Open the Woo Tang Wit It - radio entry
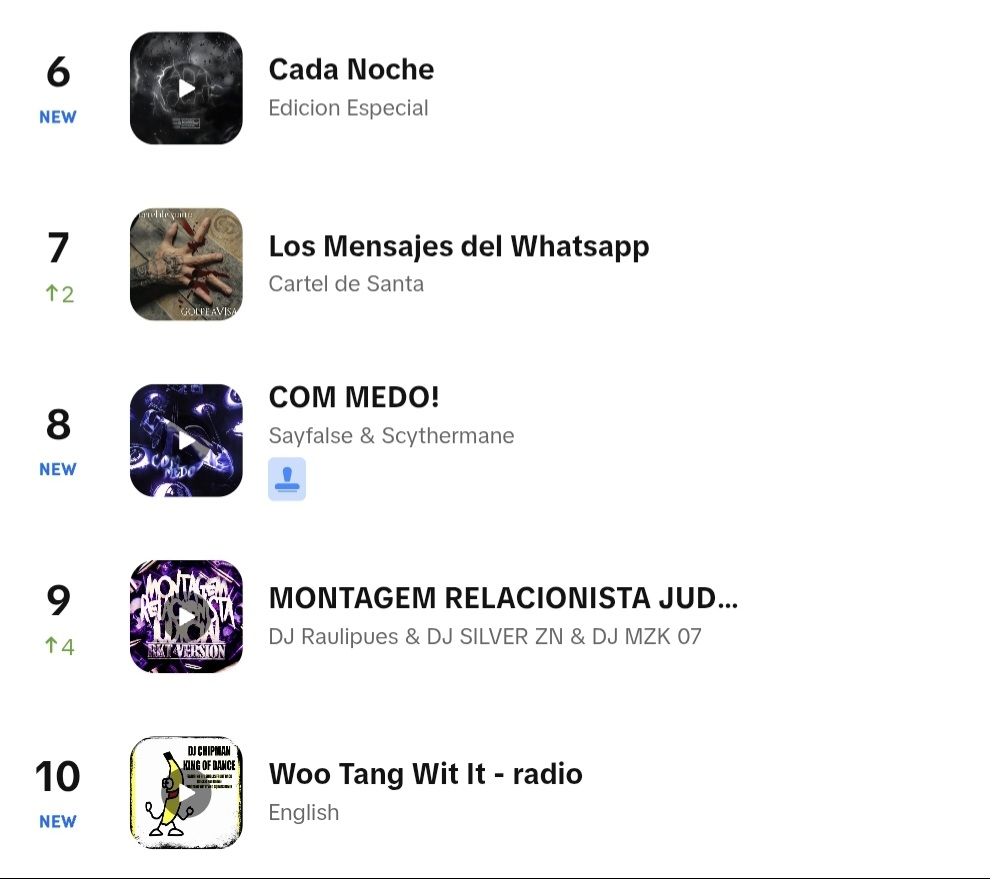 [425, 774]
